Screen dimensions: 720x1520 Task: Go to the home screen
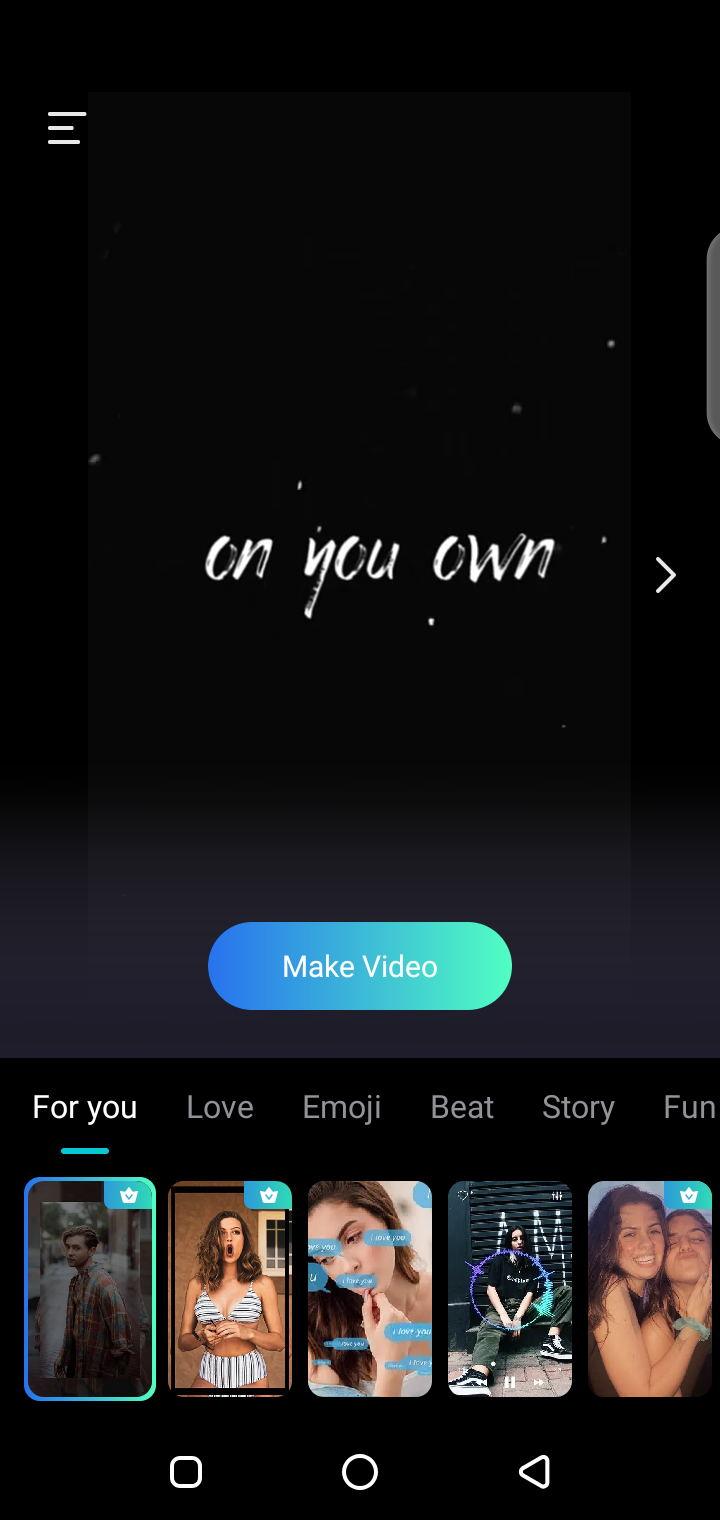(x=360, y=1472)
